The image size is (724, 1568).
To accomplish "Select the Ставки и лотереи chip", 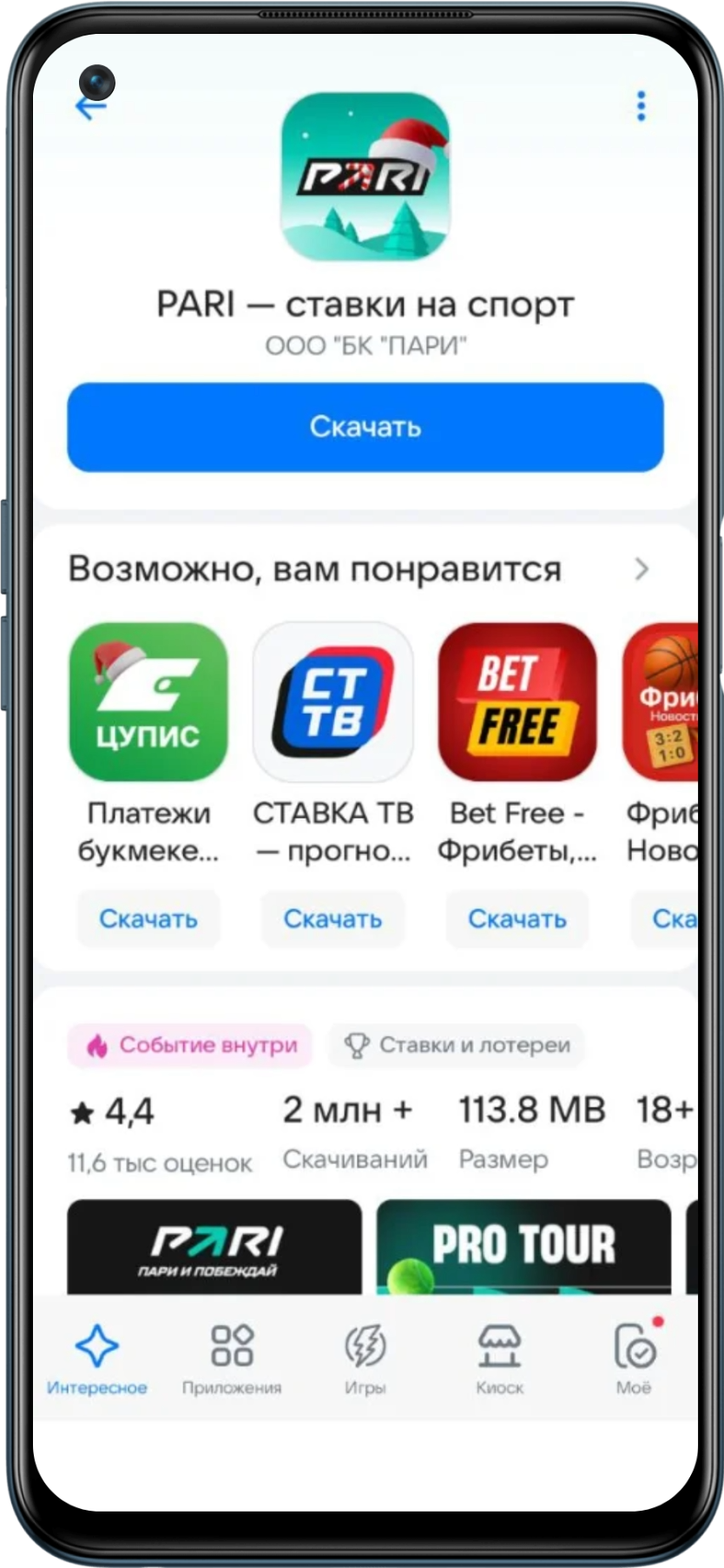I will tap(457, 1044).
